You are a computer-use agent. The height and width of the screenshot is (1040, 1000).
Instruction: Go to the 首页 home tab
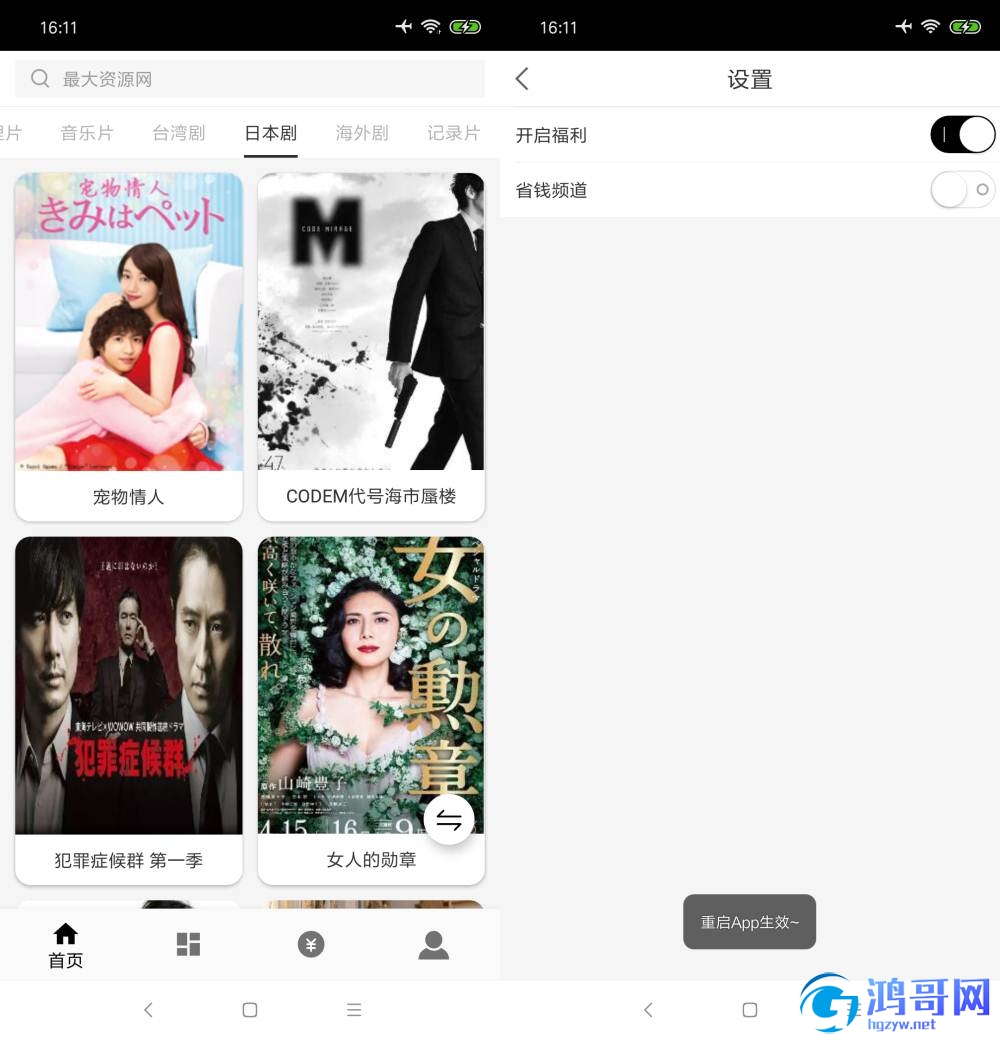[x=66, y=945]
